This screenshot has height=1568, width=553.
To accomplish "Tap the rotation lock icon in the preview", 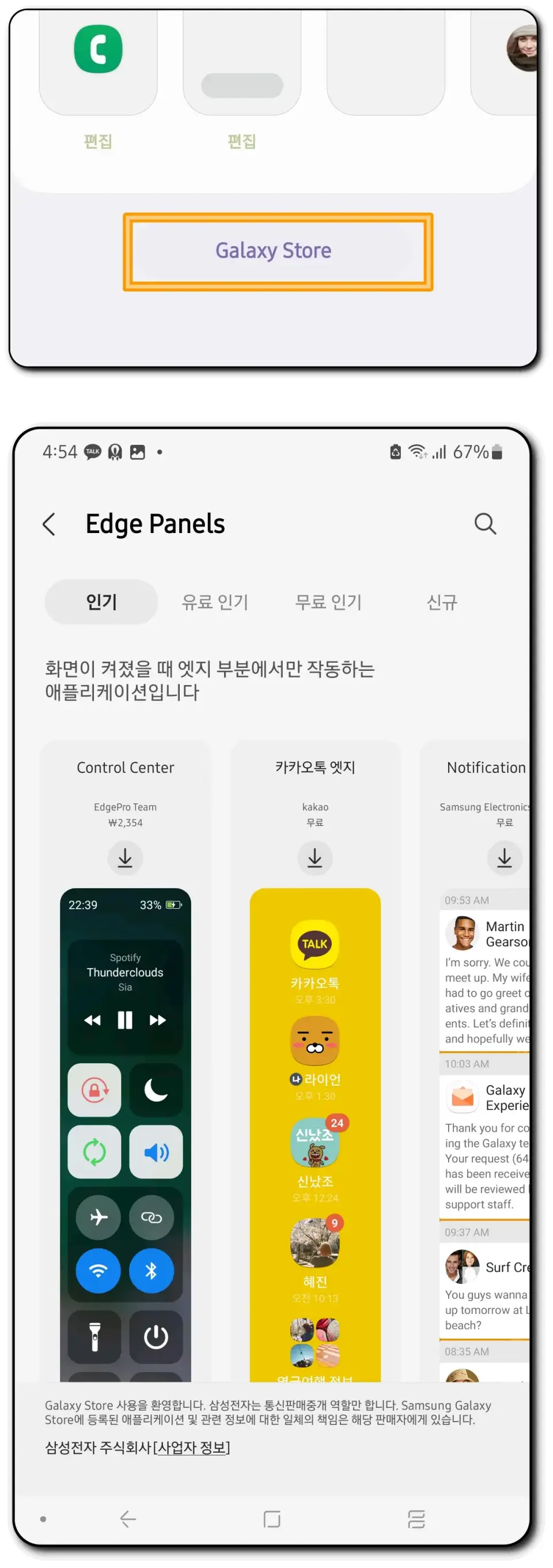I will 95,1090.
